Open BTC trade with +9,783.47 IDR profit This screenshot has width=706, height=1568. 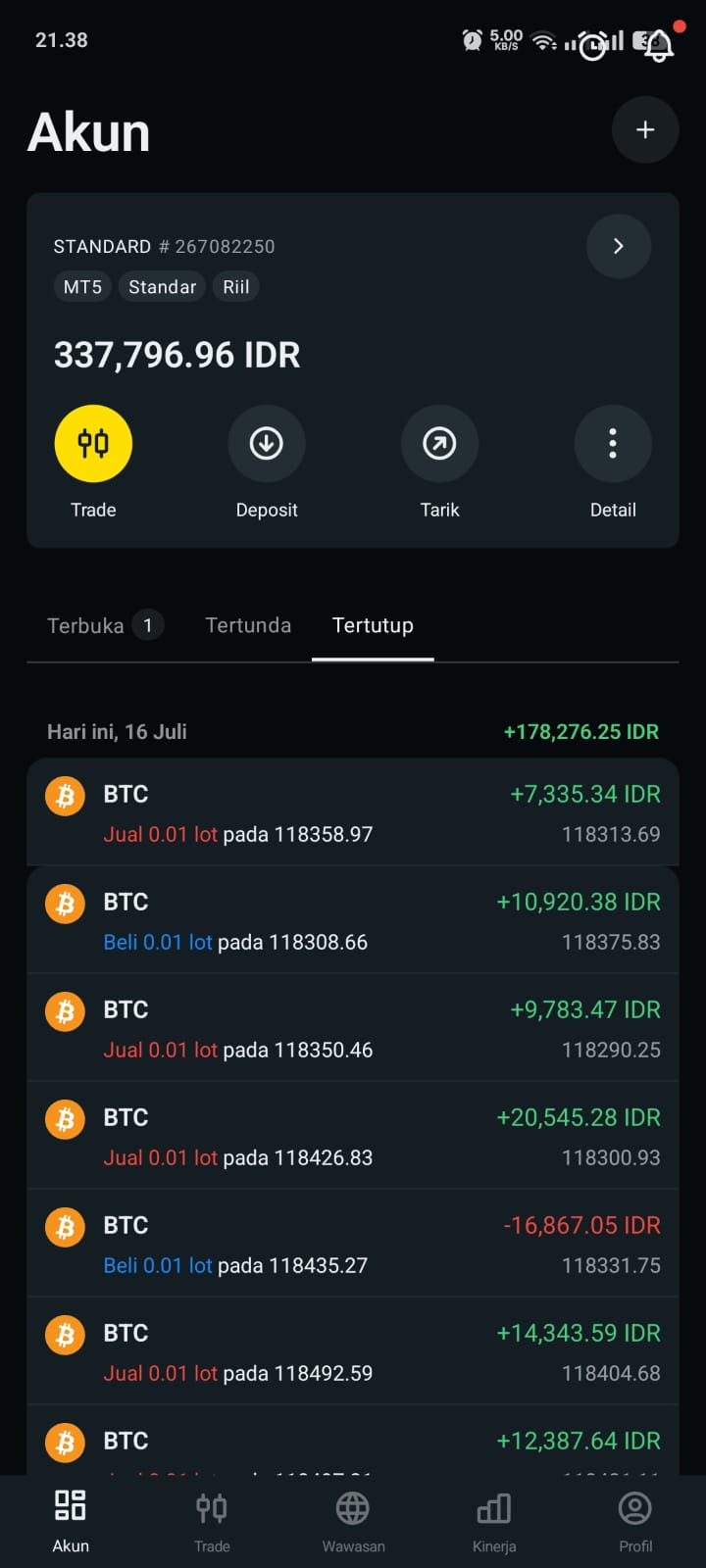353,1028
